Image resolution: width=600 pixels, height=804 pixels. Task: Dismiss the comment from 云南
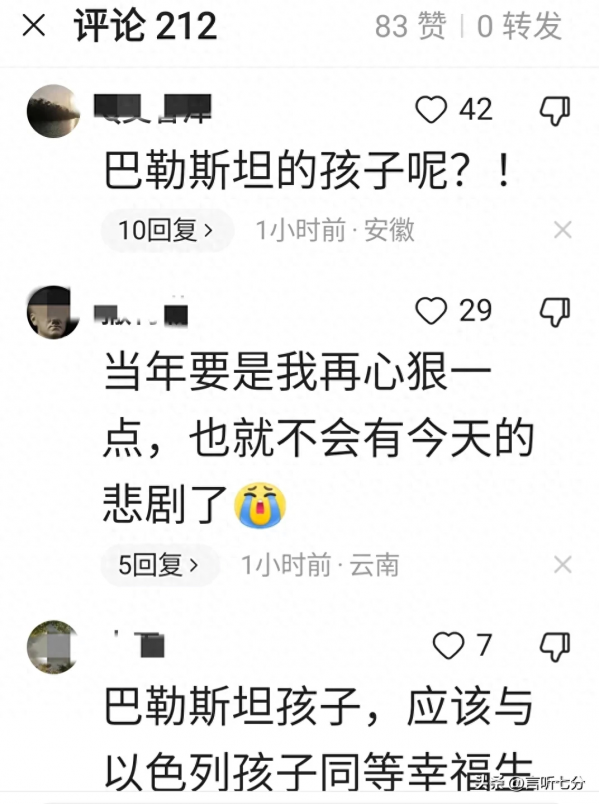(x=563, y=566)
